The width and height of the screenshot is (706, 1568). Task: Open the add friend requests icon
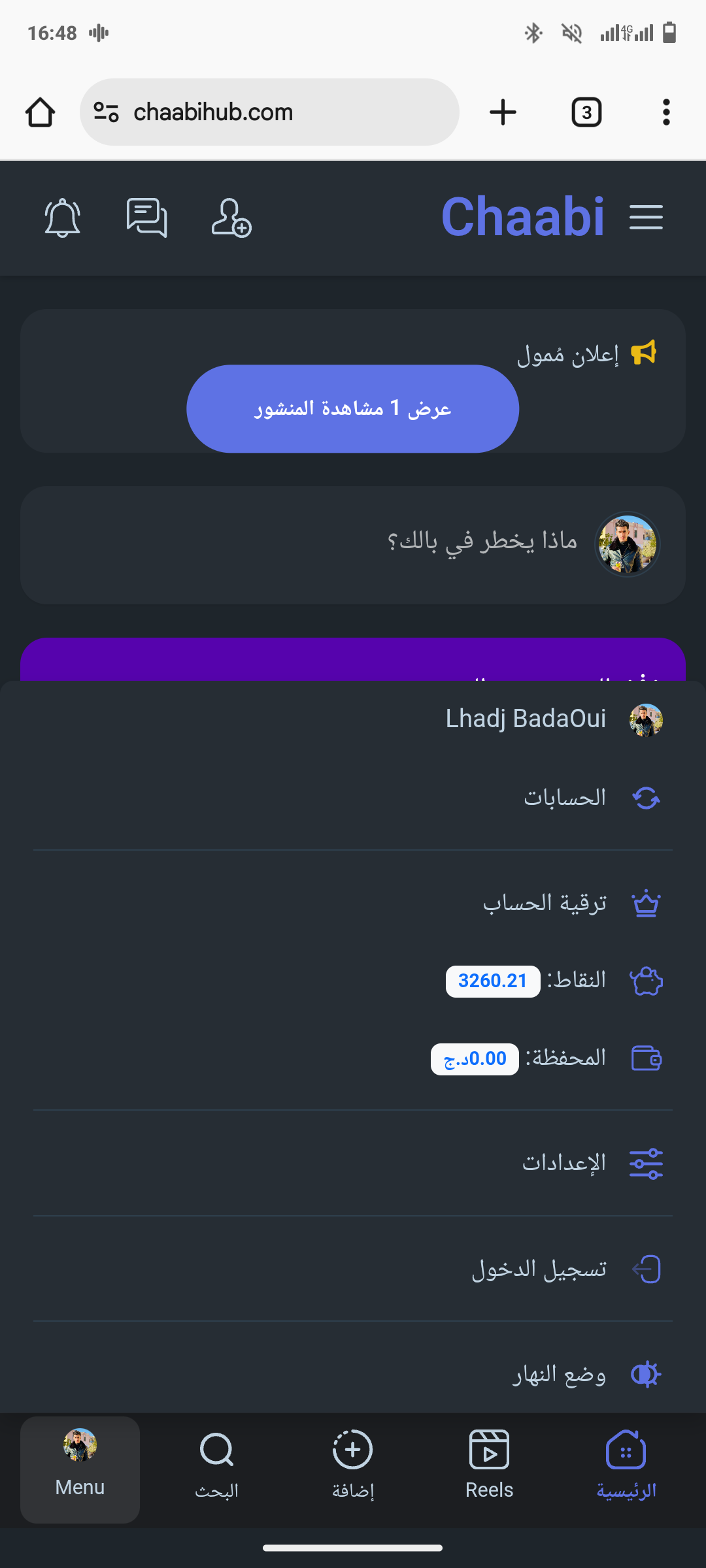pyautogui.click(x=231, y=218)
